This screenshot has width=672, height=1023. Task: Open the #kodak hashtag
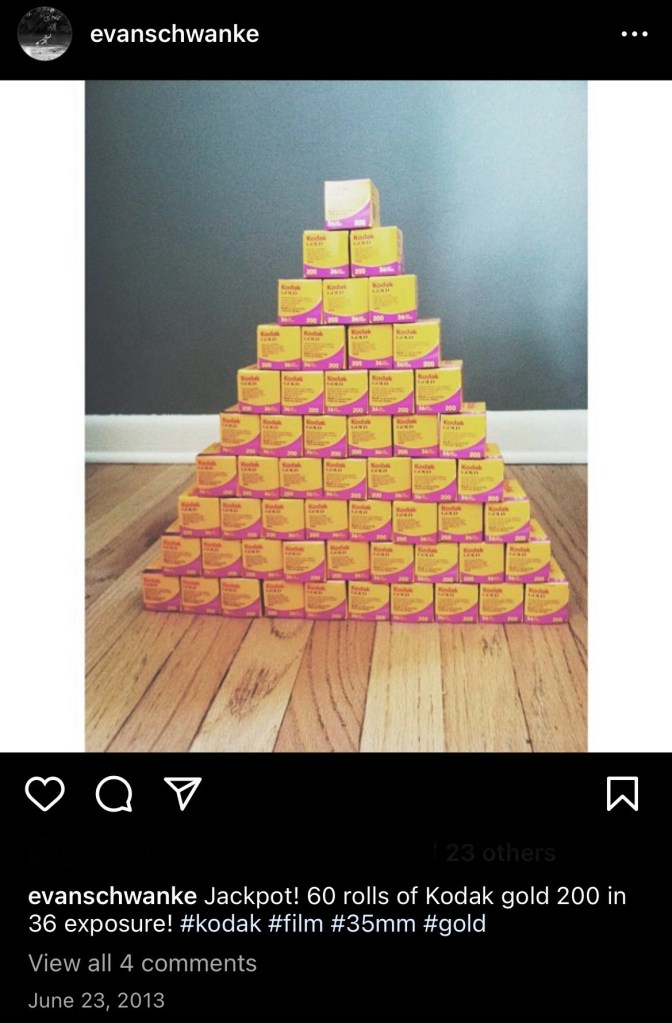(x=219, y=924)
